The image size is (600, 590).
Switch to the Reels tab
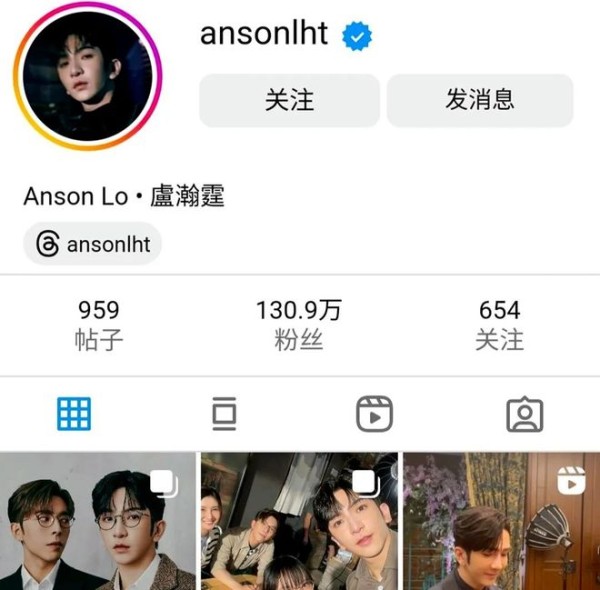click(374, 413)
